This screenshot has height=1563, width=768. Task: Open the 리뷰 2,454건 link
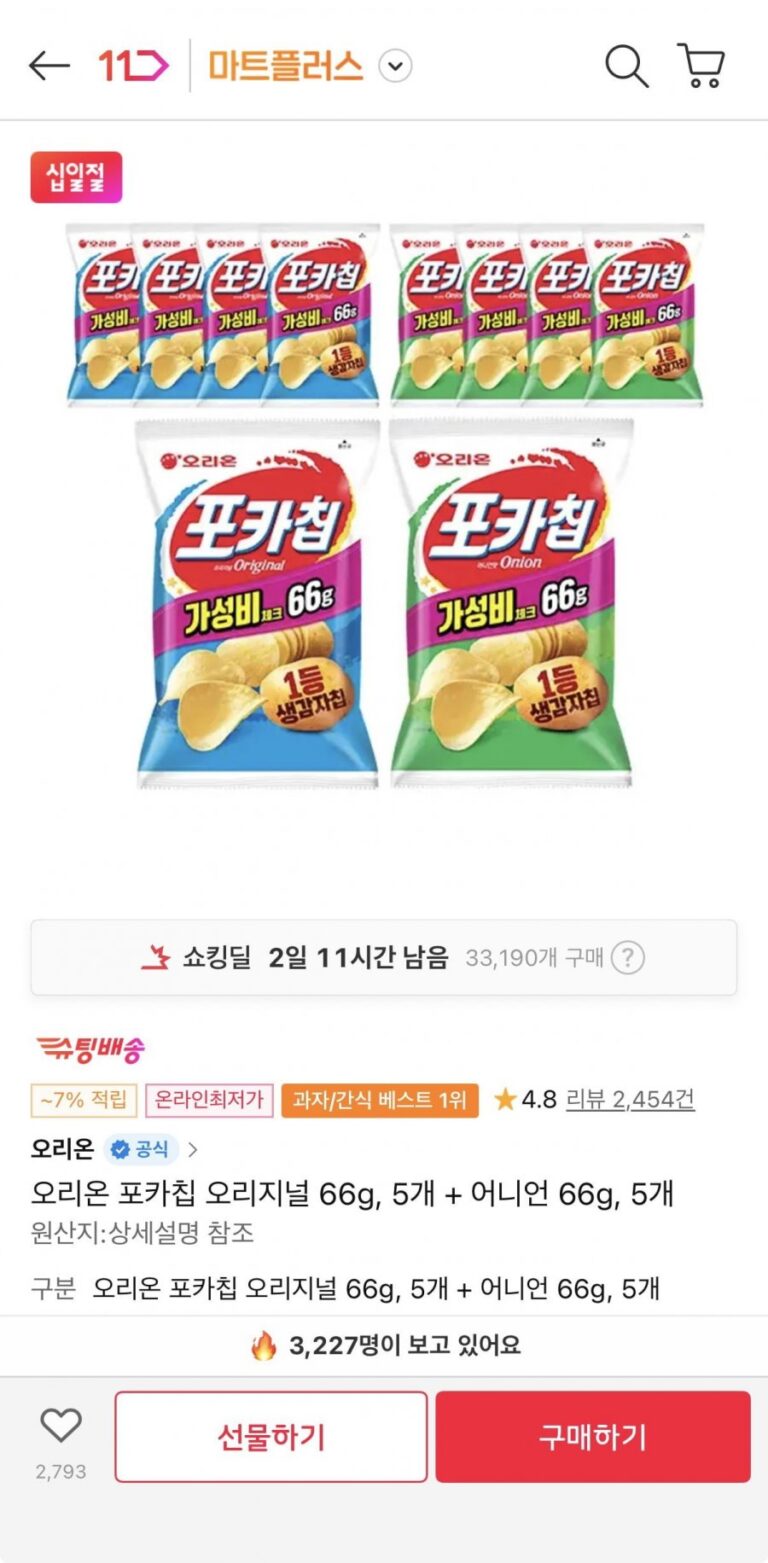630,1100
